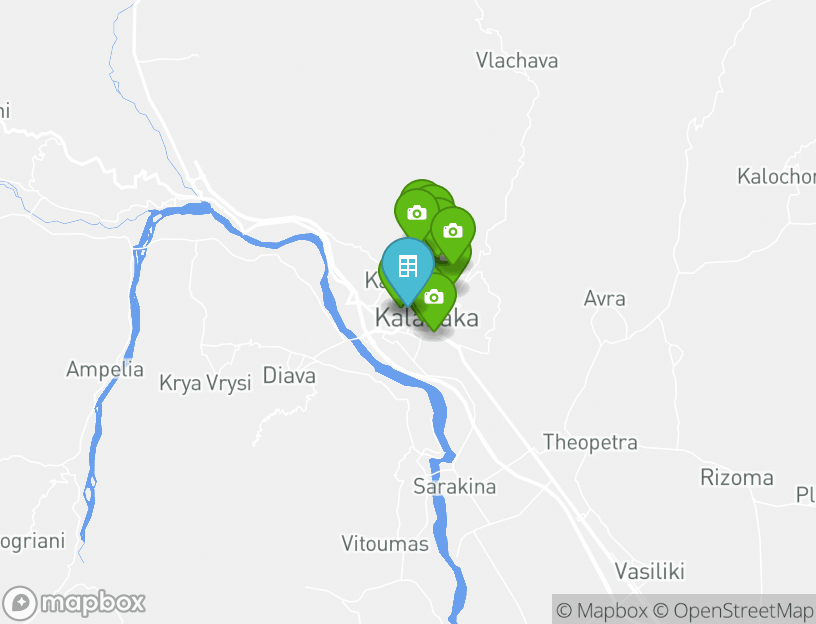The image size is (816, 624).
Task: Tap the green camera pin overlapping Kalabaka label
Action: 434,298
